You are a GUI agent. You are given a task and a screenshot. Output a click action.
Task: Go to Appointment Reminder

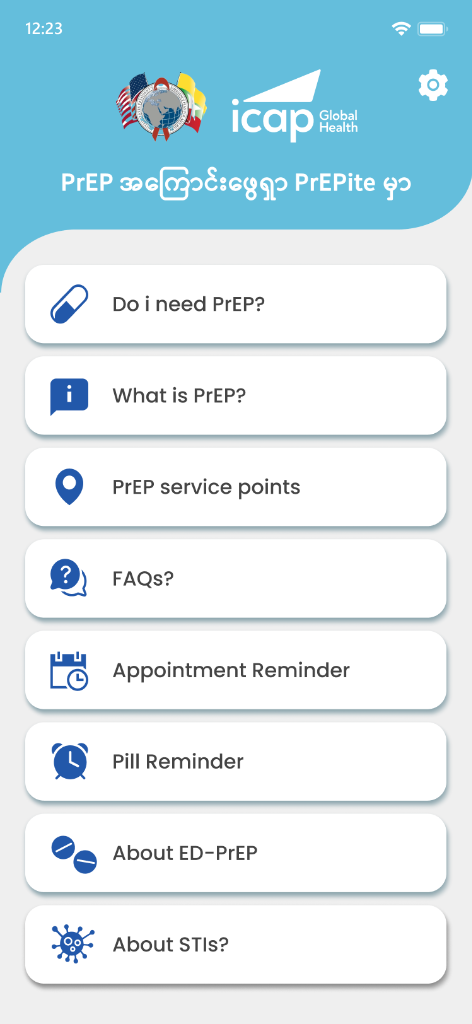pos(236,669)
